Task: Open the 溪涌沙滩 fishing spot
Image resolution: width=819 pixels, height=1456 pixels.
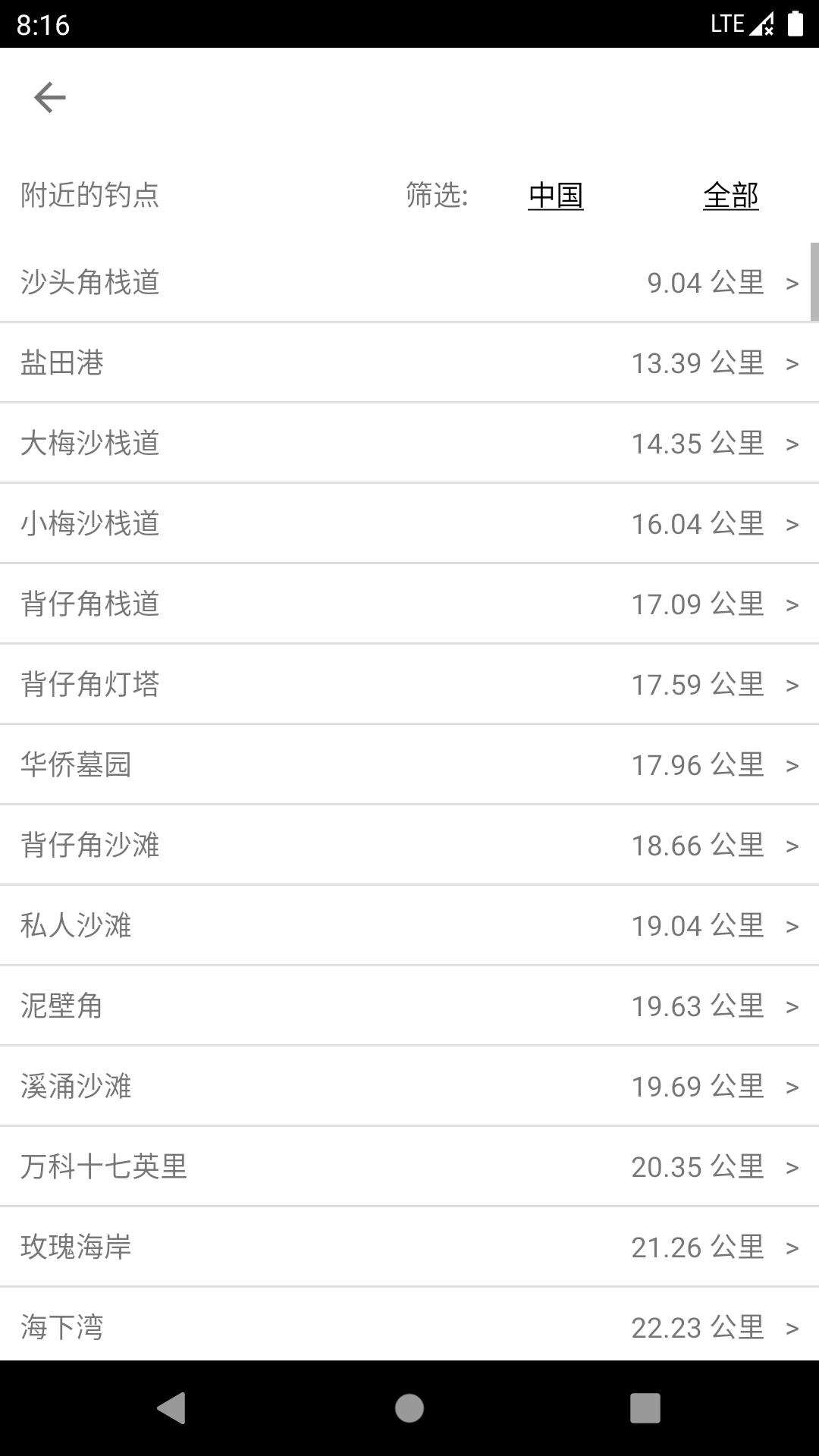Action: coord(409,1086)
